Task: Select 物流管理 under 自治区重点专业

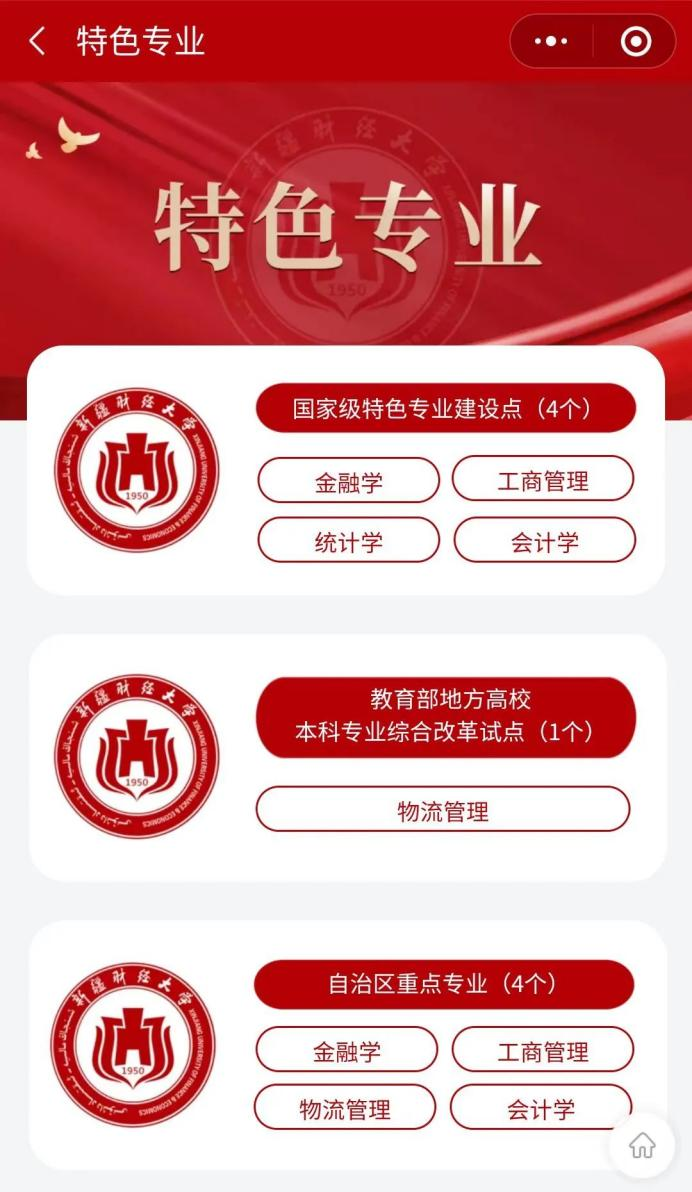Action: (x=345, y=1108)
